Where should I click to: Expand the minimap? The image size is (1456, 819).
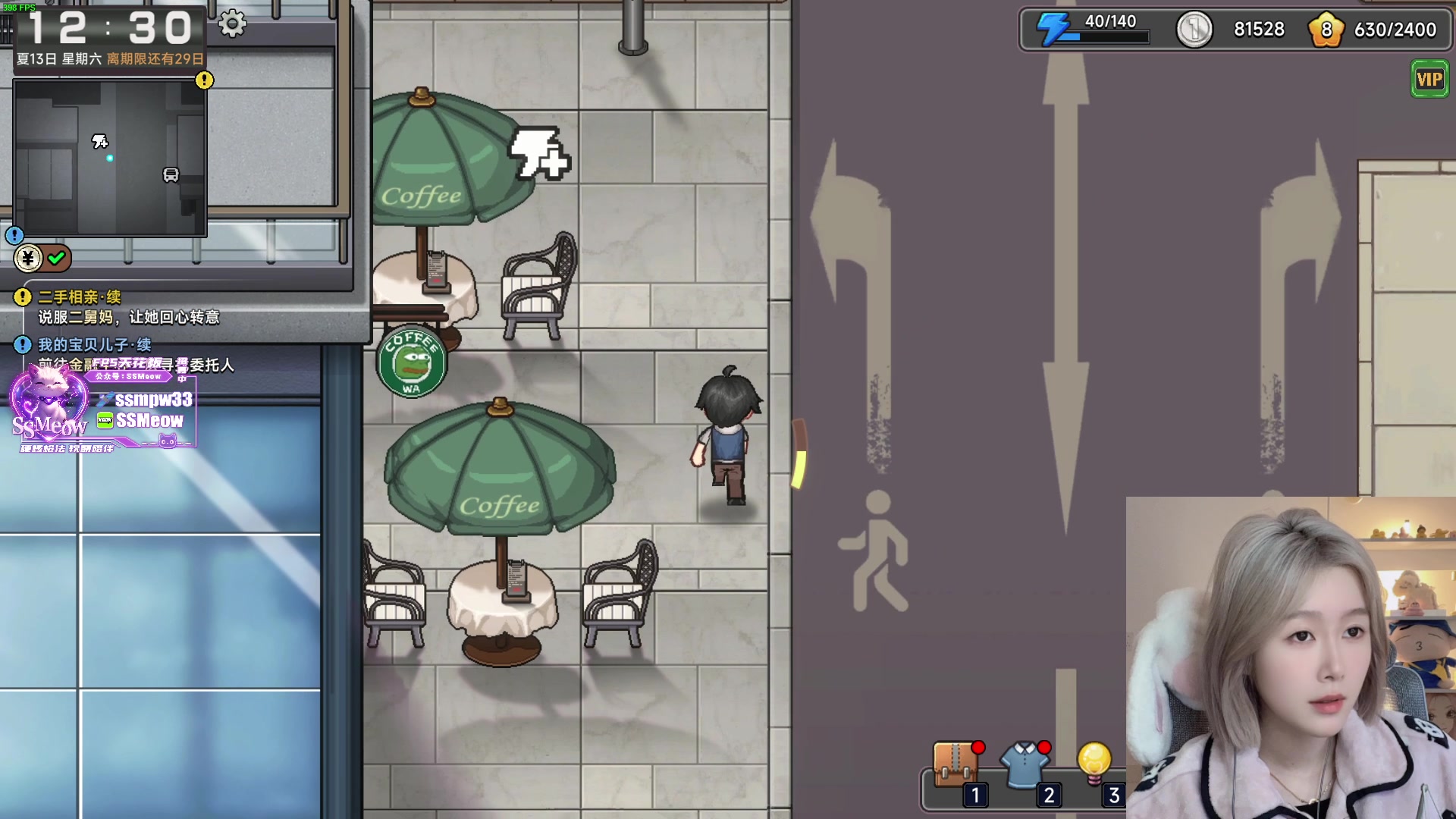(x=110, y=158)
